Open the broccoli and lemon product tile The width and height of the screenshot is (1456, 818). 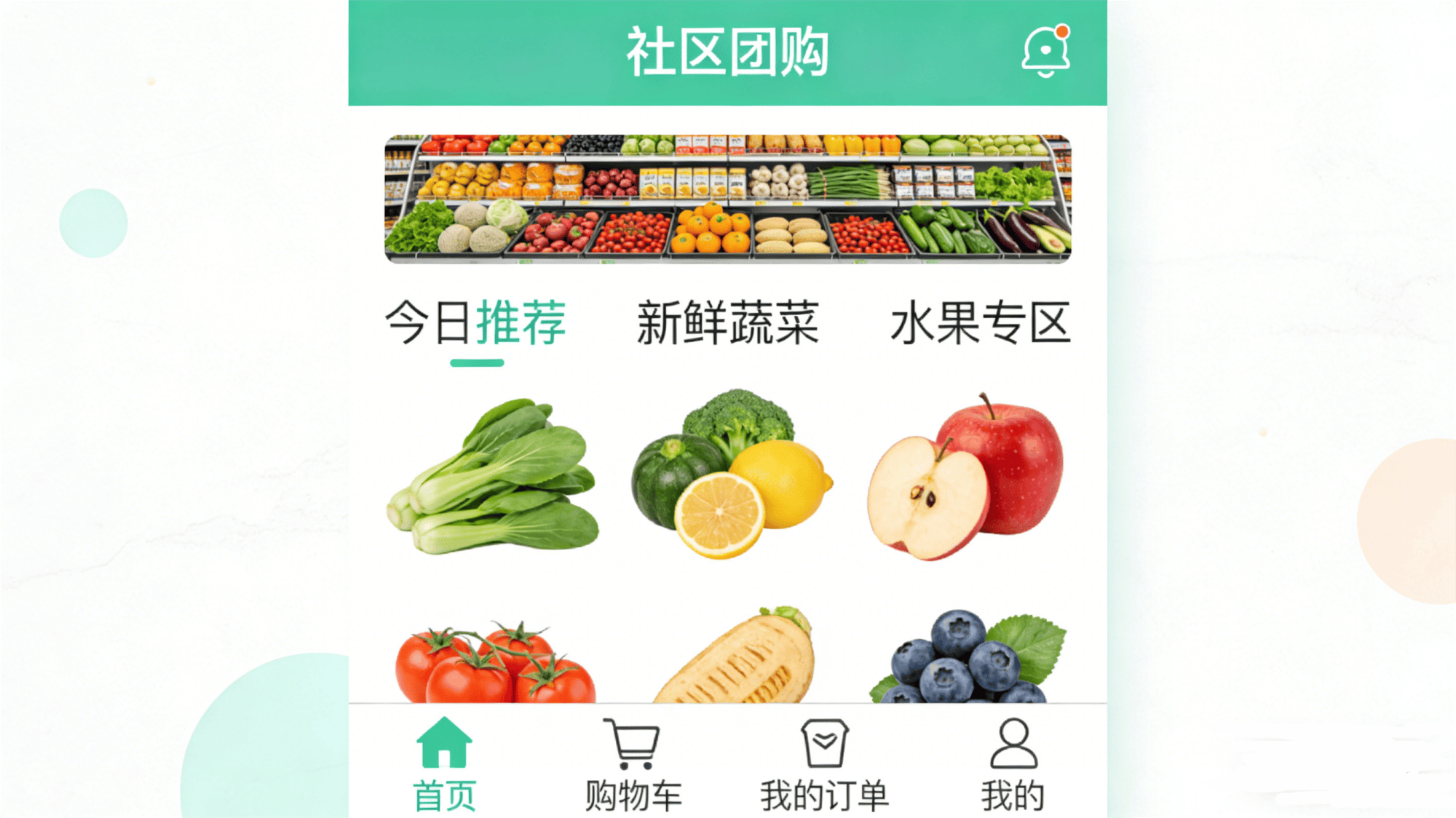[x=730, y=474]
